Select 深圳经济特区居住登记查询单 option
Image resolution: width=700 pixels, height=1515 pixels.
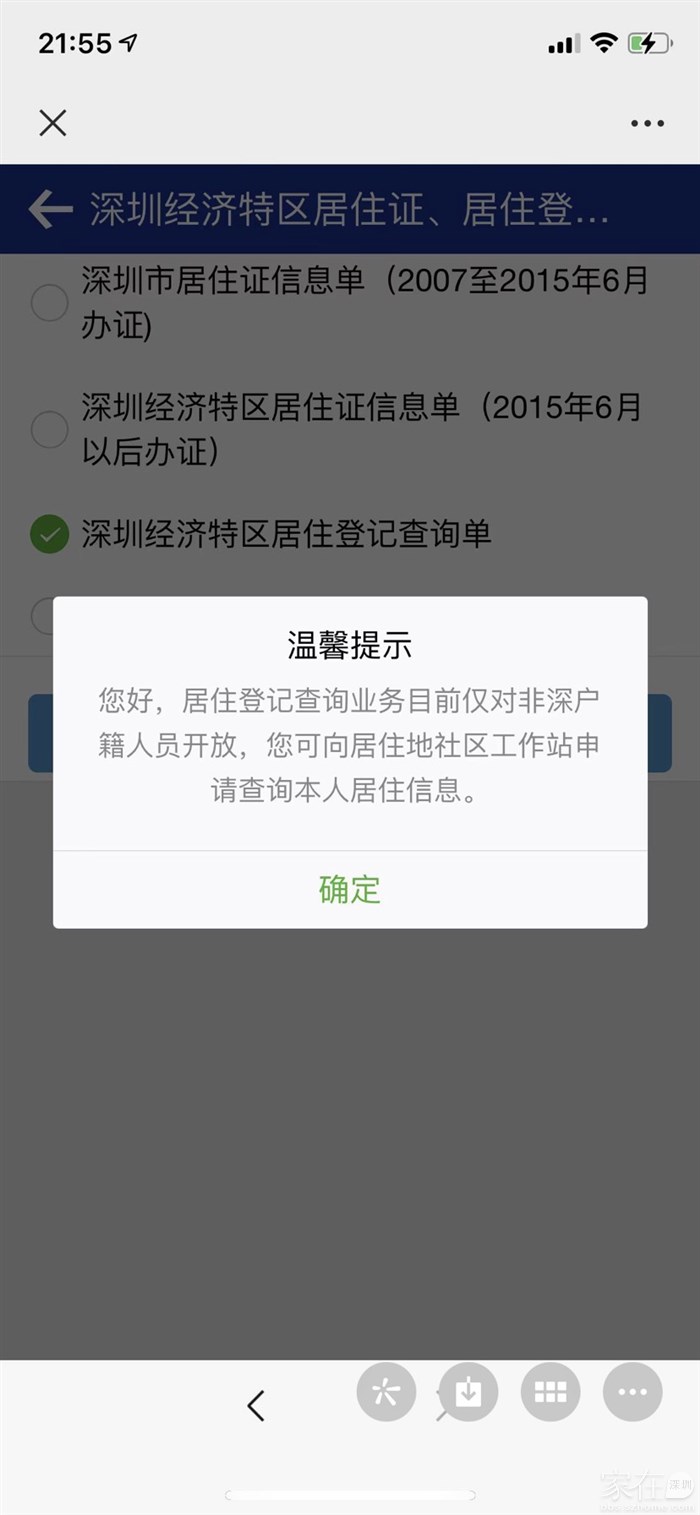click(x=49, y=534)
